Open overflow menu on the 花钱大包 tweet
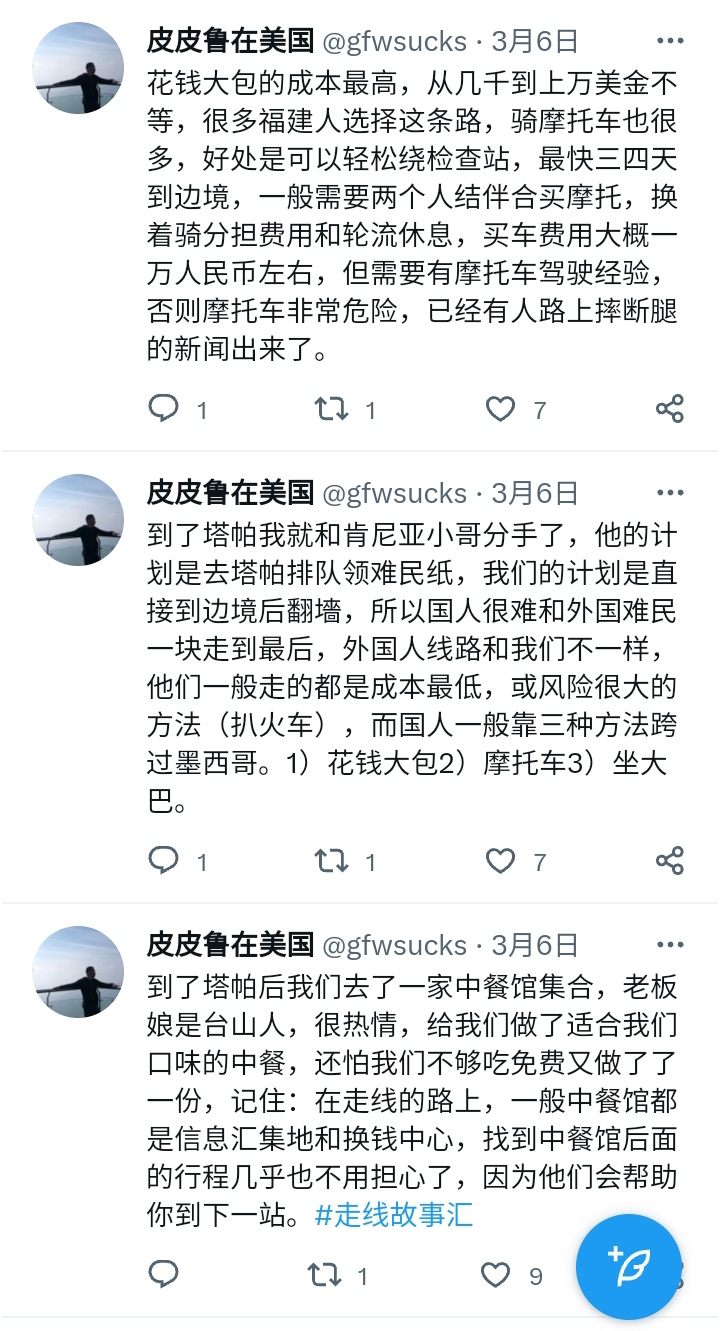 pyautogui.click(x=669, y=41)
